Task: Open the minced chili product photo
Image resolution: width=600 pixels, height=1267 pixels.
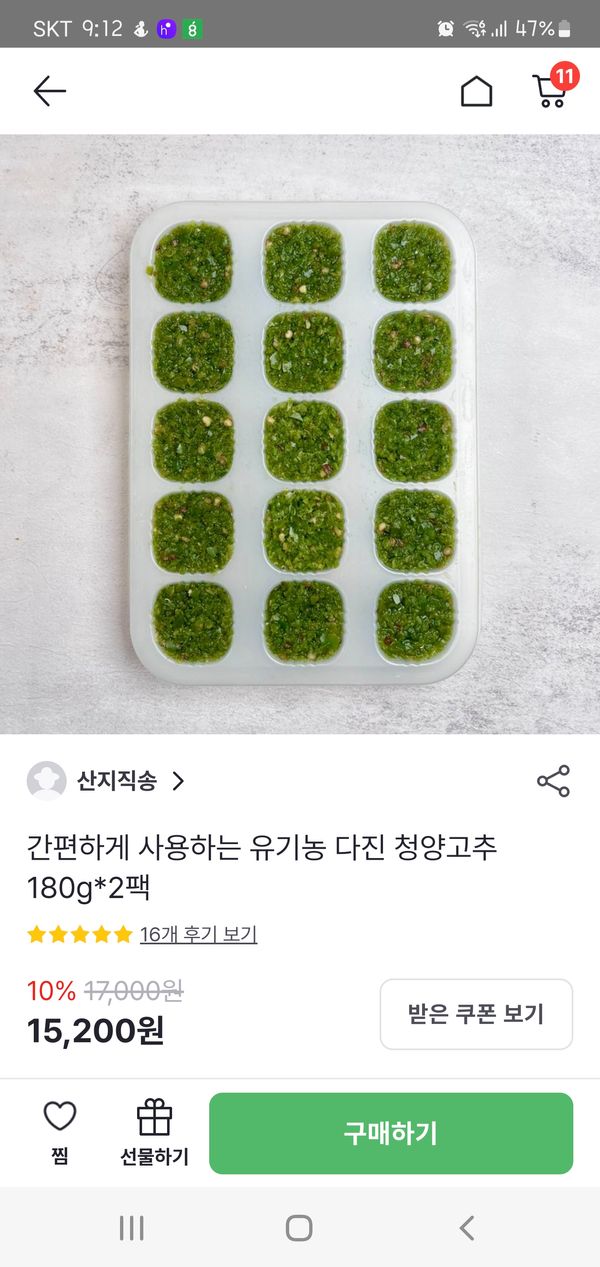Action: (302, 440)
